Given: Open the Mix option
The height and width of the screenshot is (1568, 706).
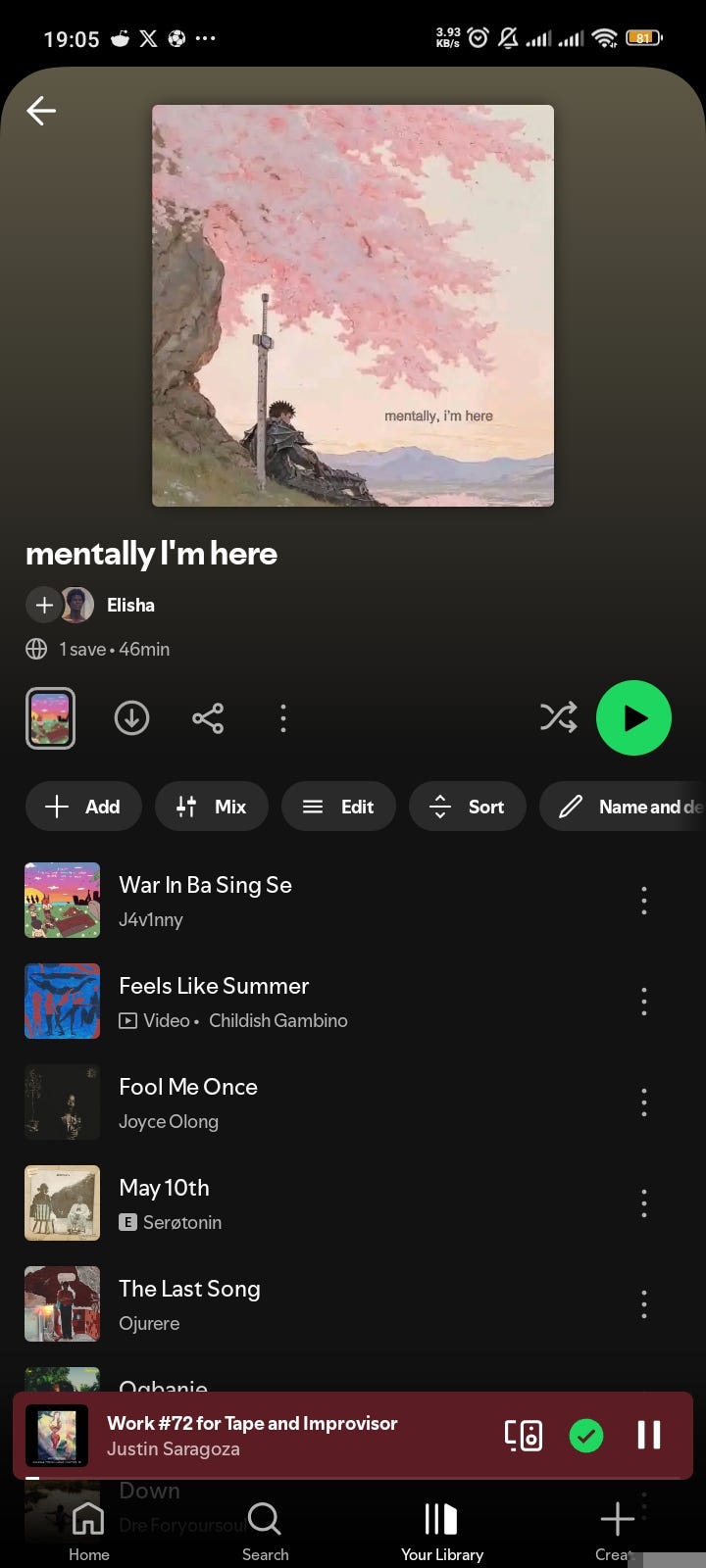Looking at the screenshot, I should pos(211,807).
